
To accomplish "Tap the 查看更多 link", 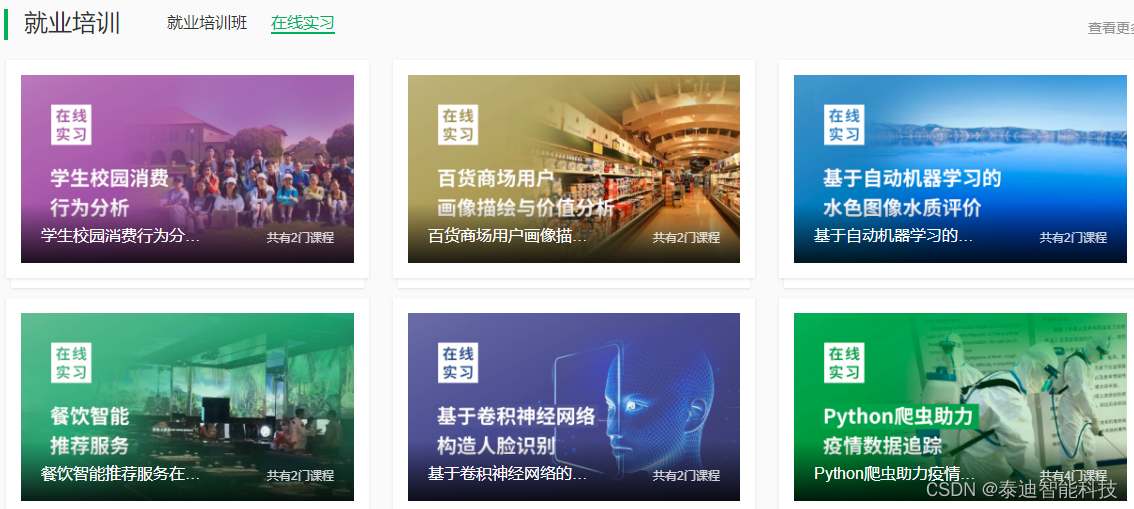I will click(x=1110, y=28).
